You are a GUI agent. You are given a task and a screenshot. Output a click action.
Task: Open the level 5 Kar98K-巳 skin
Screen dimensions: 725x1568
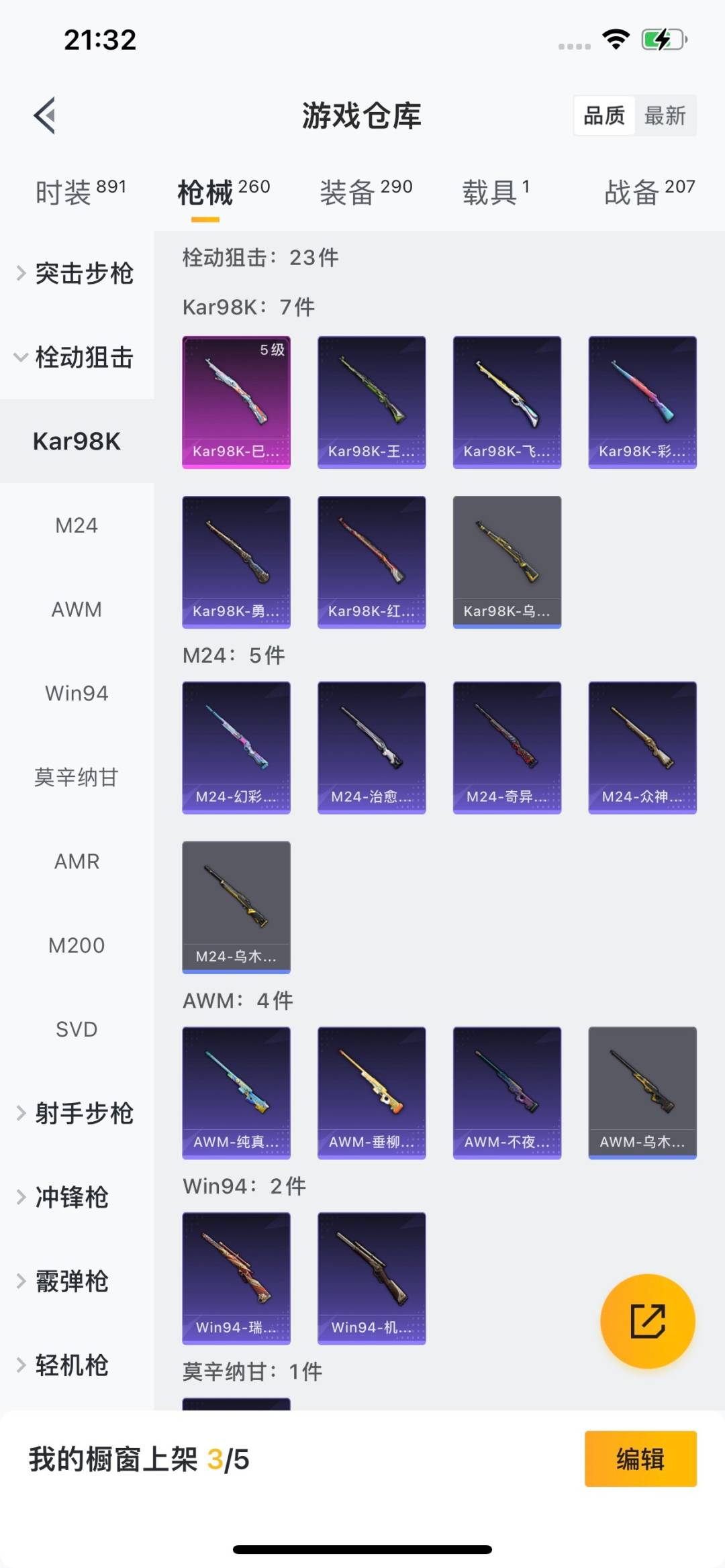(236, 402)
